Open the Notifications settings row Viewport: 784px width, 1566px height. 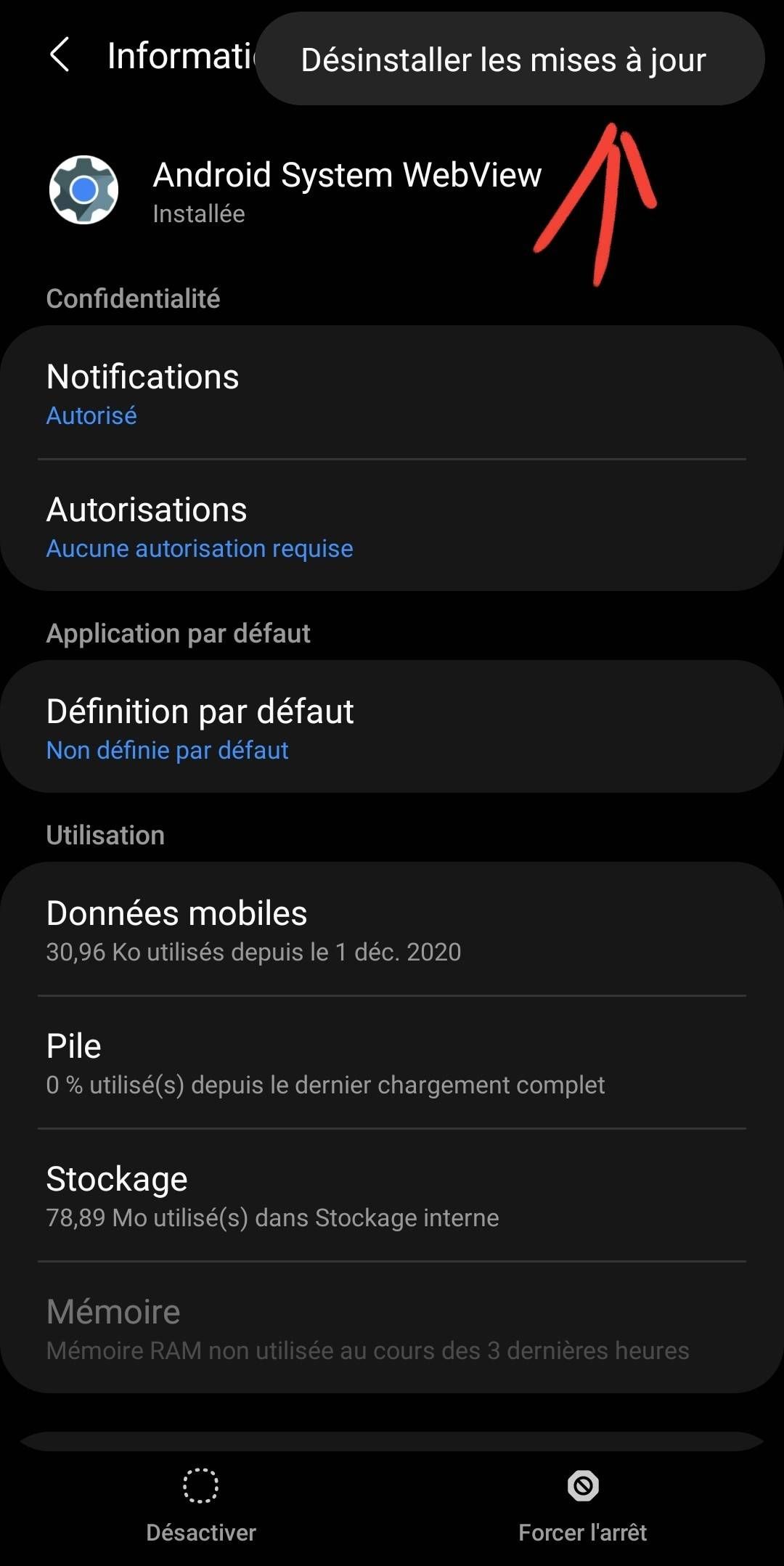coord(392,393)
